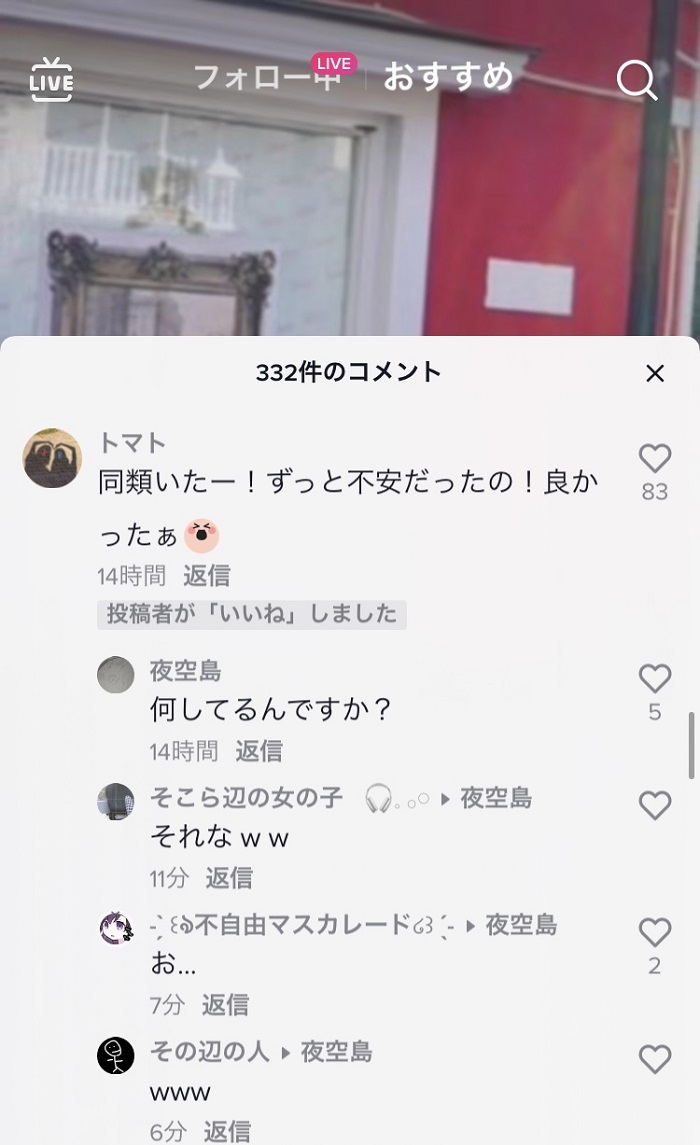Switch to the フォロー中 tab

(268, 77)
